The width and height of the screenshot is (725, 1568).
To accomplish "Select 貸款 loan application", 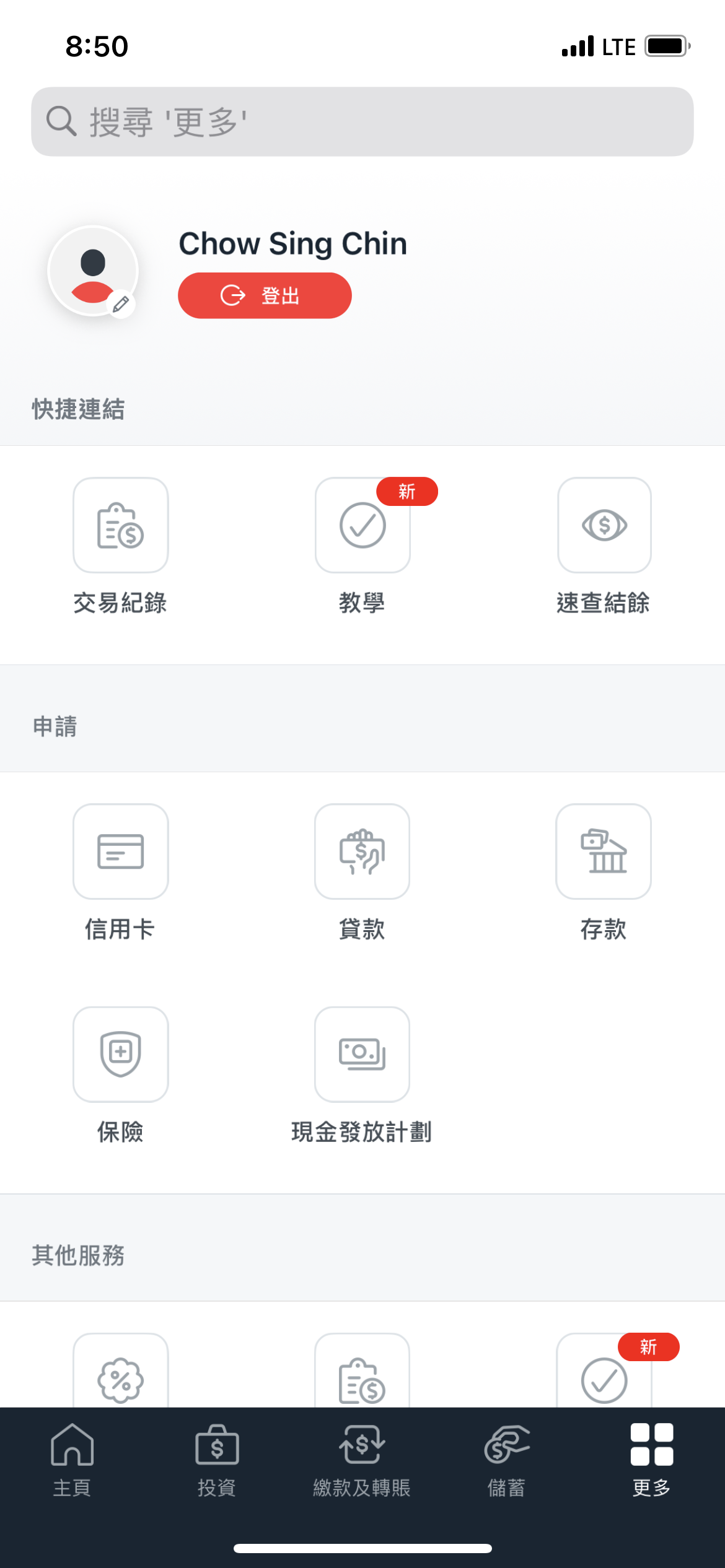I will (x=362, y=852).
